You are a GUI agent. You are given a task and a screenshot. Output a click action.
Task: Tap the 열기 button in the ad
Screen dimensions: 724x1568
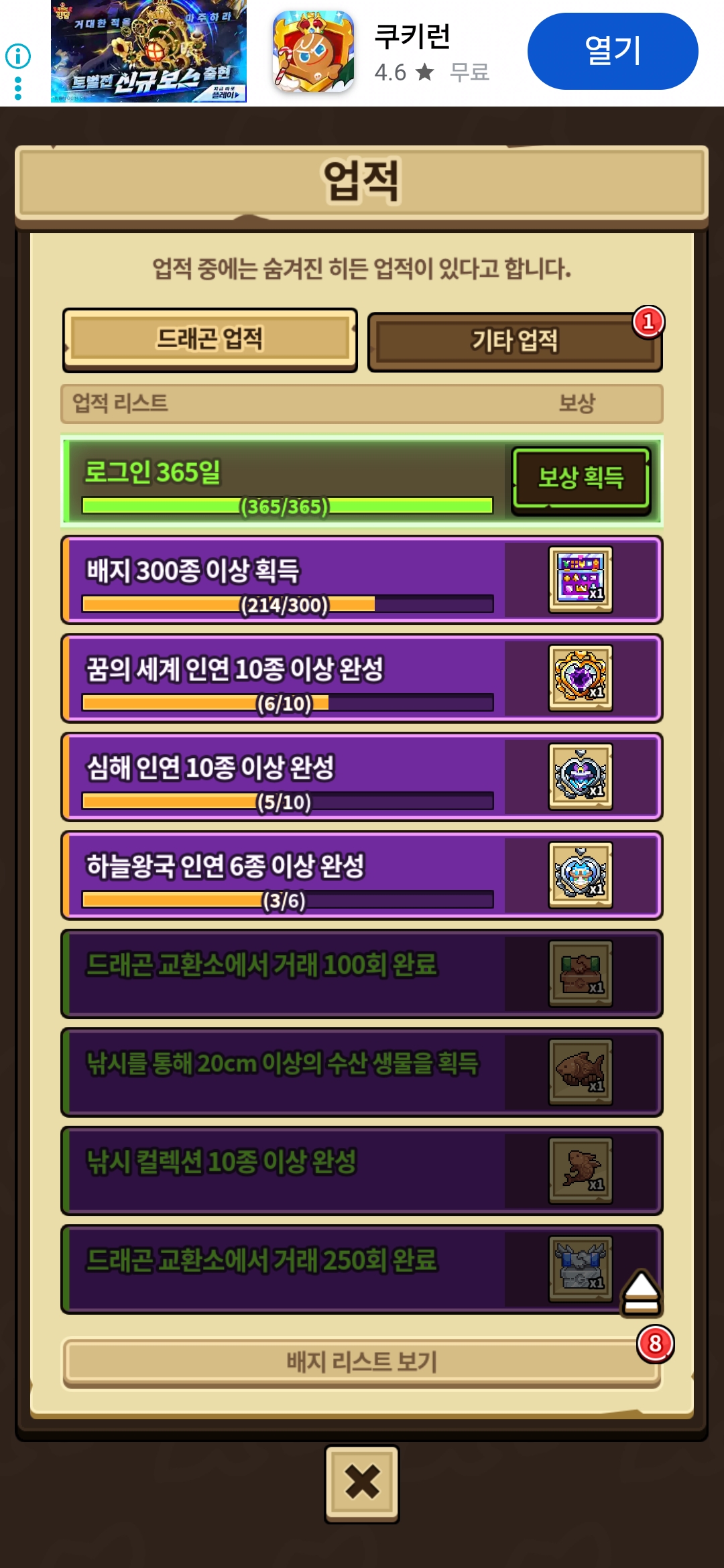[612, 52]
